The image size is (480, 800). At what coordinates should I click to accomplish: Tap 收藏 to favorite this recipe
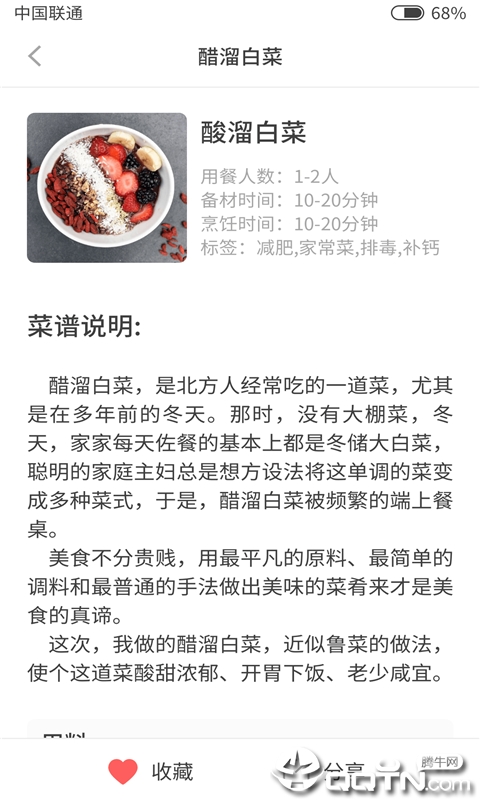tap(151, 771)
